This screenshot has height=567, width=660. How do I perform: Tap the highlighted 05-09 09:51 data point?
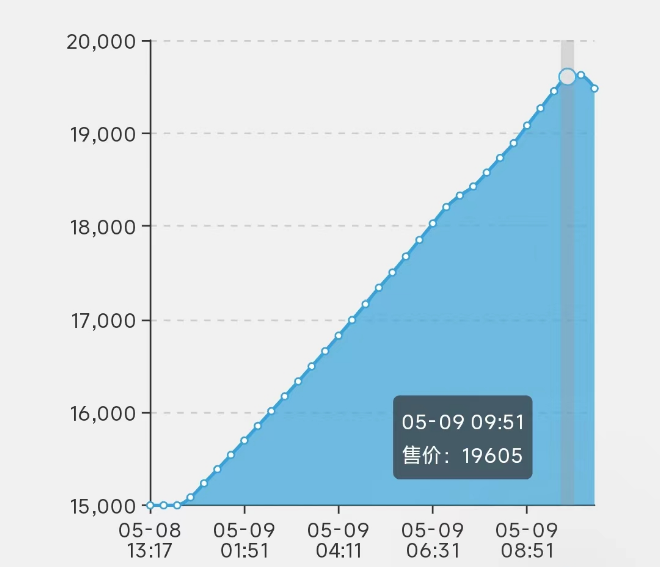click(x=567, y=77)
